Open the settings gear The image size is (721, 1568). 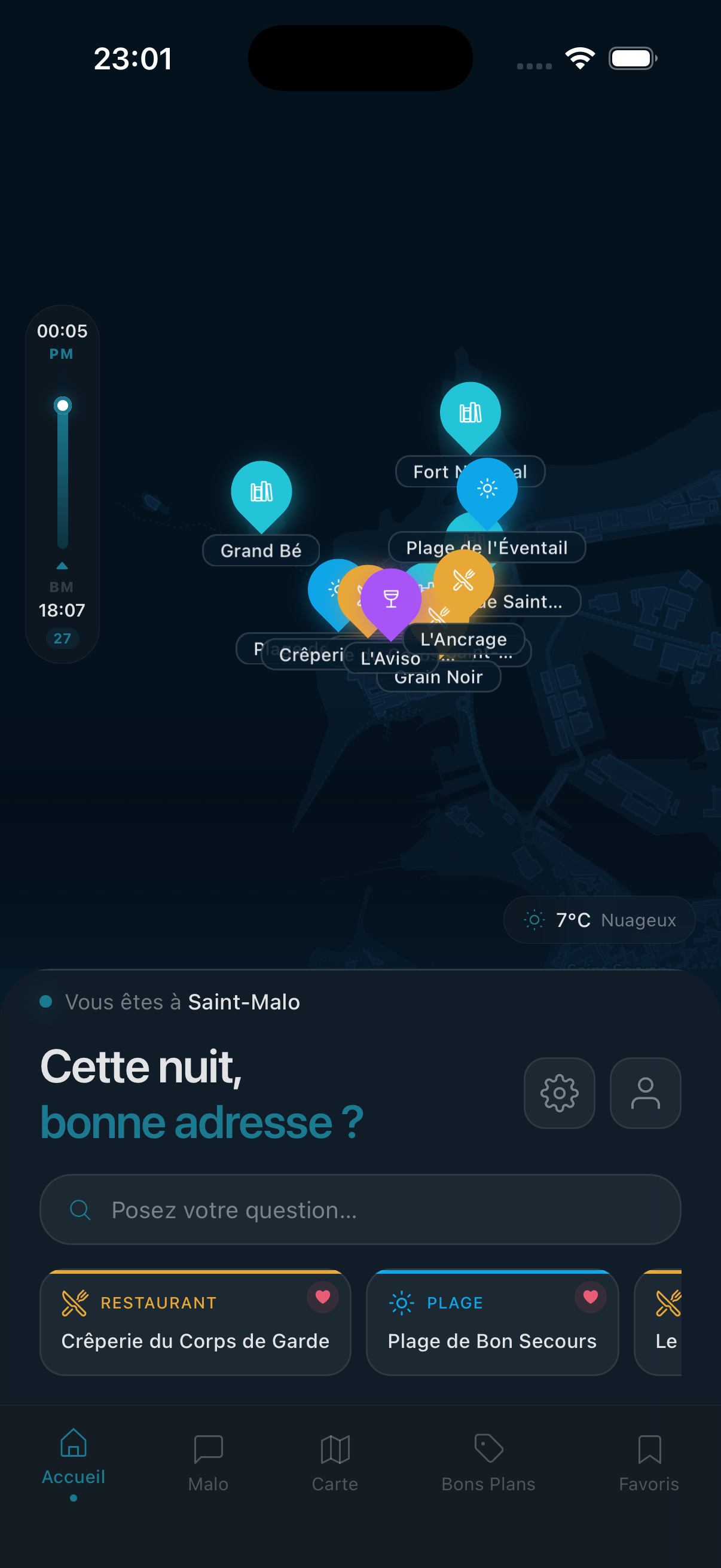pos(558,1092)
